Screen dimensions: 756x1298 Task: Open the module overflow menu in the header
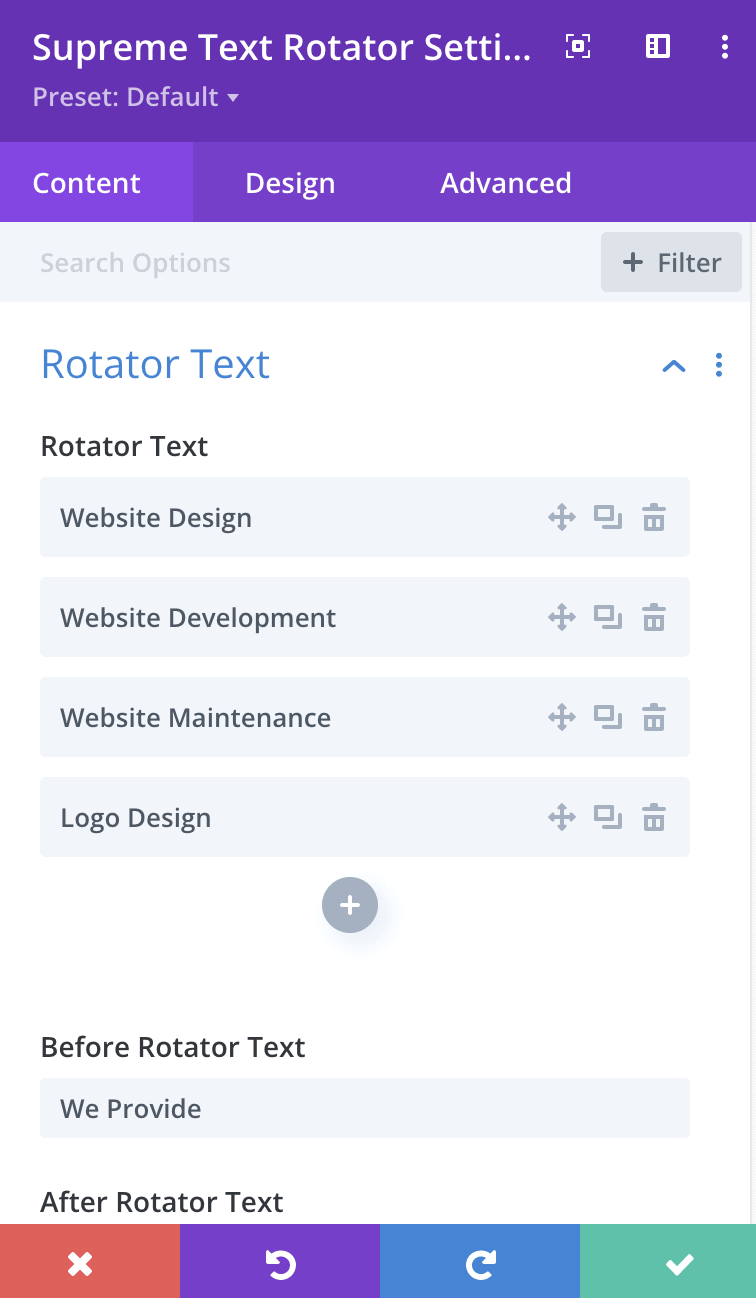(725, 46)
